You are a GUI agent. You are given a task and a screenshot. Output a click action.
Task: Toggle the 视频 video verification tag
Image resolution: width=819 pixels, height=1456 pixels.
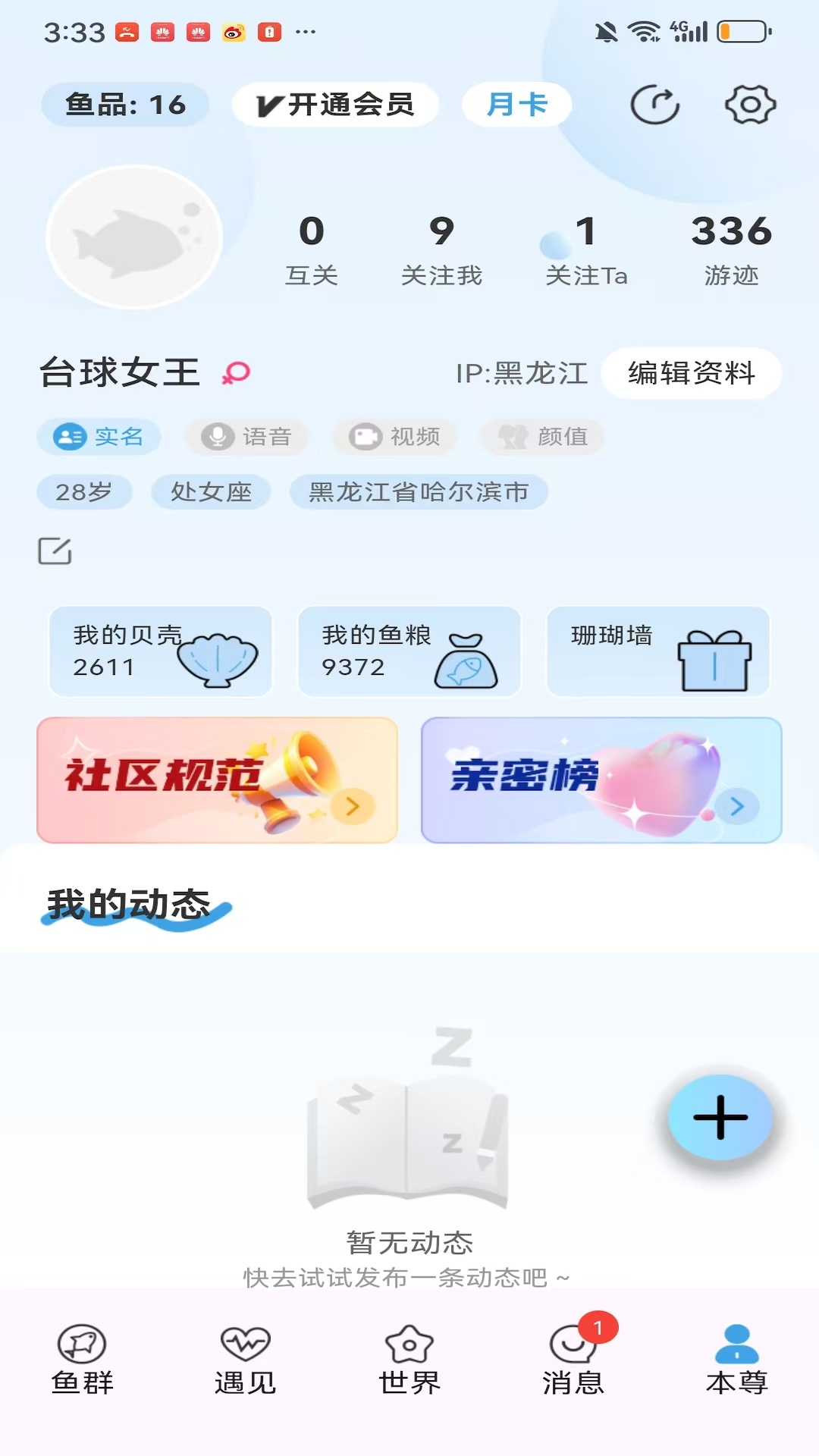pyautogui.click(x=393, y=438)
